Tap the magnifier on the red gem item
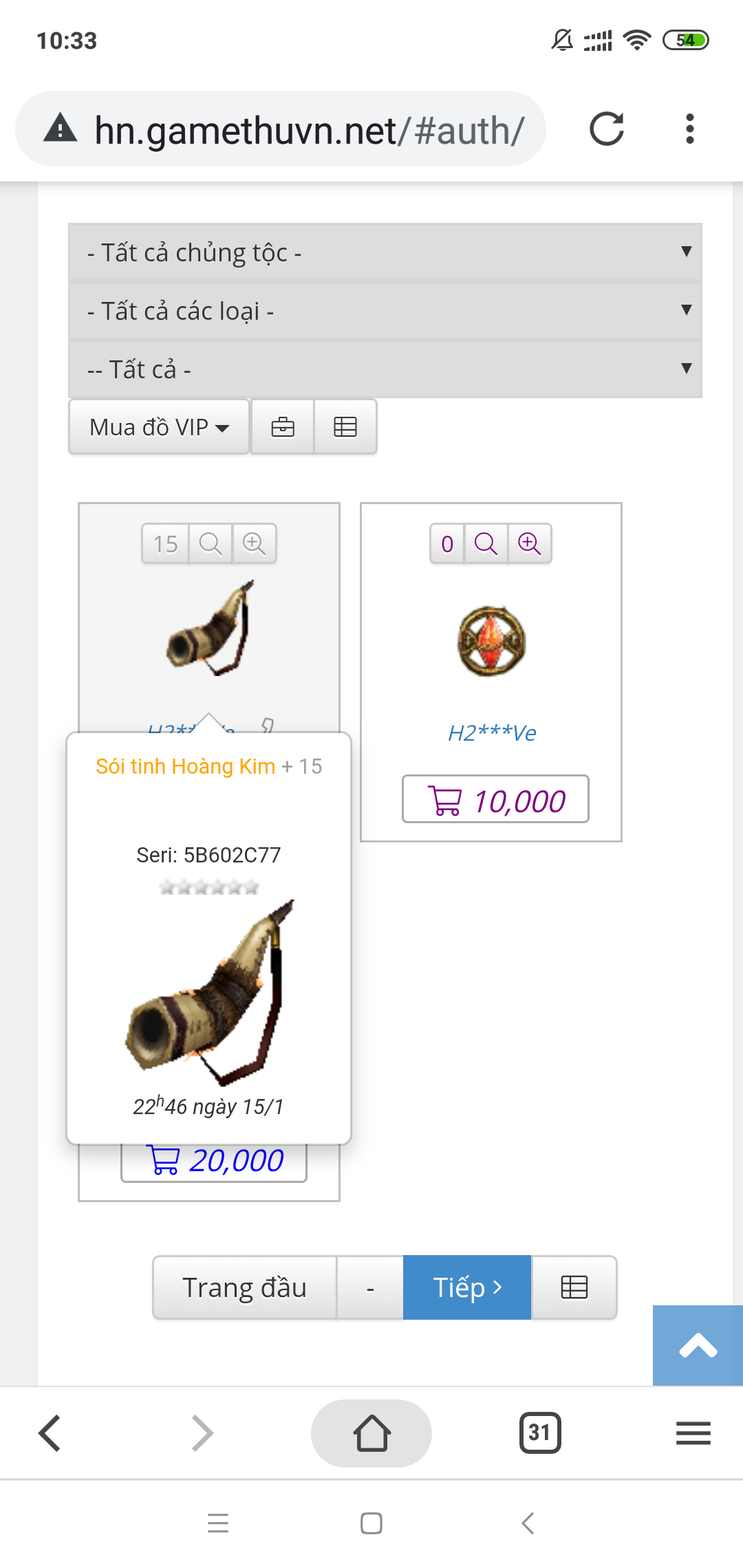 pyautogui.click(x=486, y=544)
